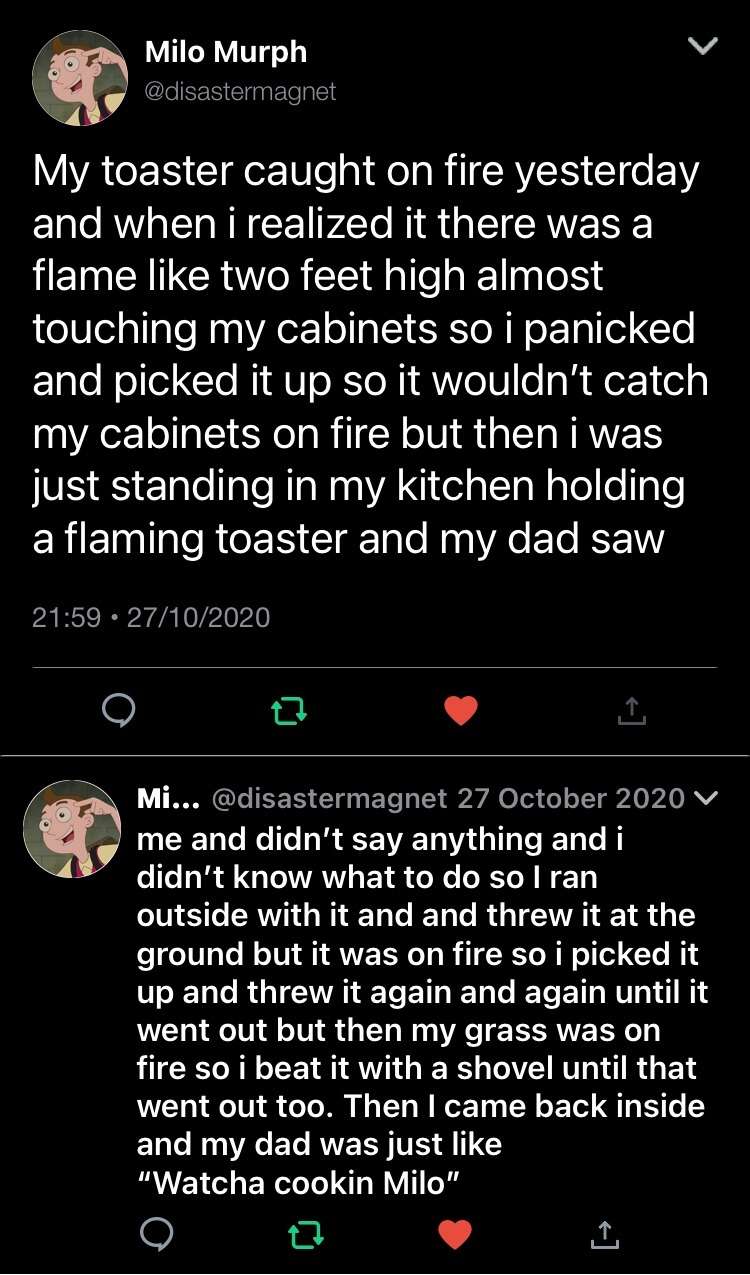Undo the retweet on the "Watcha cookin Milo" tweet
Image resolution: width=750 pixels, height=1275 pixels.
304,1237
